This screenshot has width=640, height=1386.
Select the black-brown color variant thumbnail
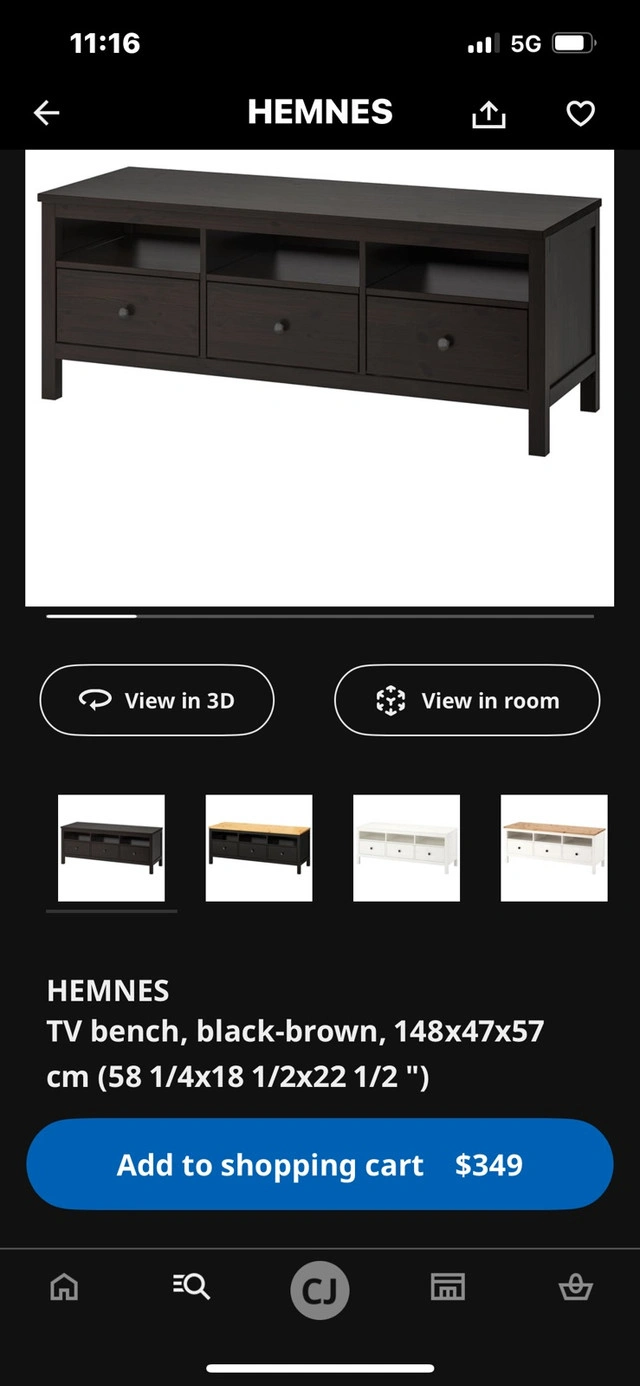click(x=111, y=848)
